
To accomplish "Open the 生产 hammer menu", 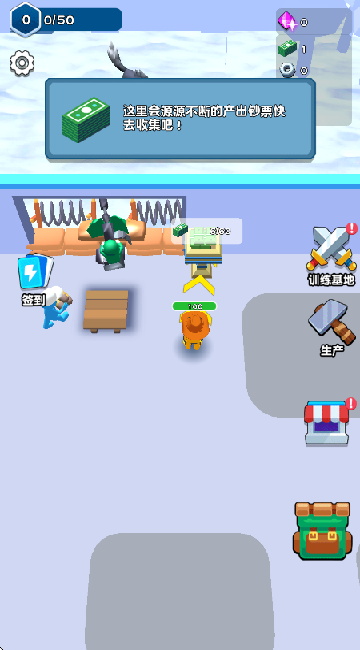I will coord(333,327).
